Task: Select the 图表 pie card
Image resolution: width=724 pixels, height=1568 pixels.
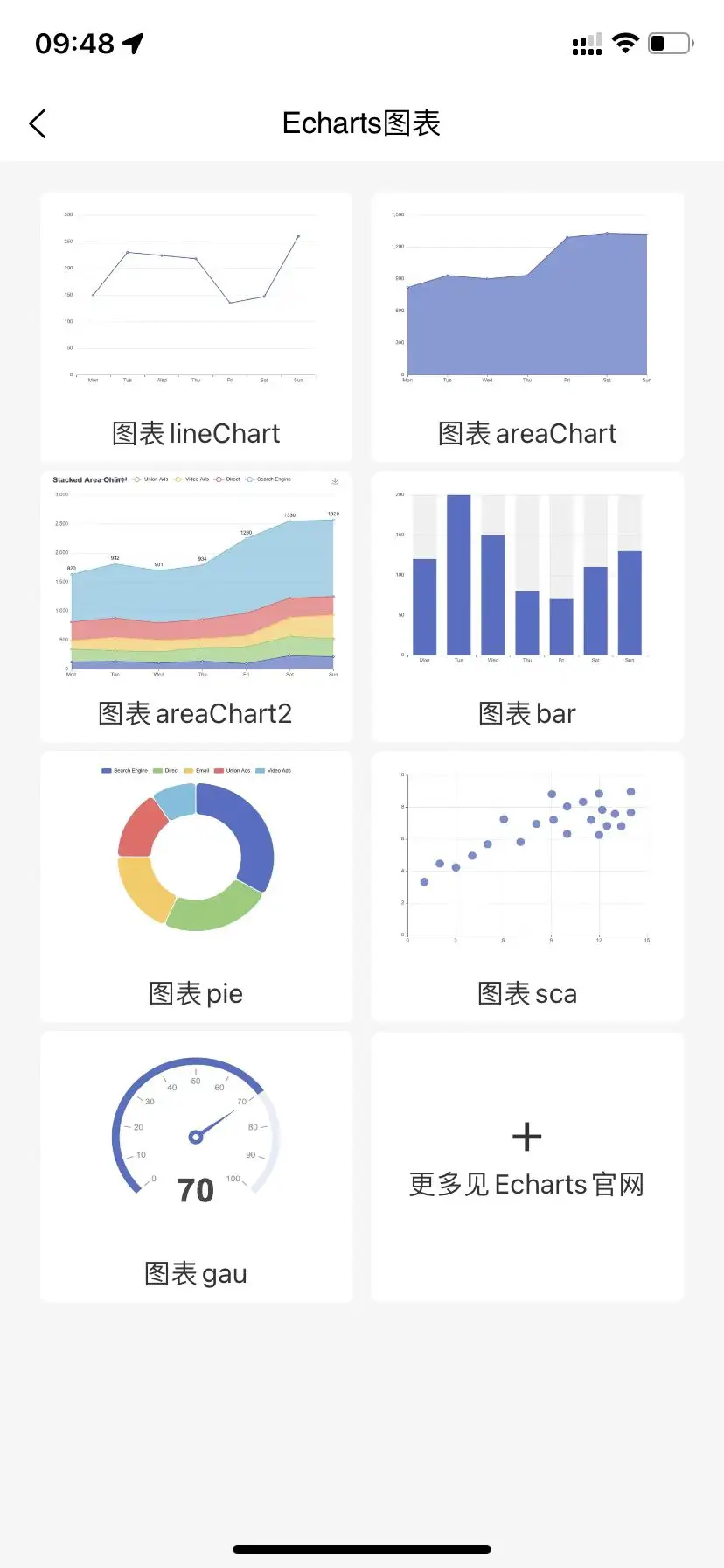Action: (x=196, y=886)
